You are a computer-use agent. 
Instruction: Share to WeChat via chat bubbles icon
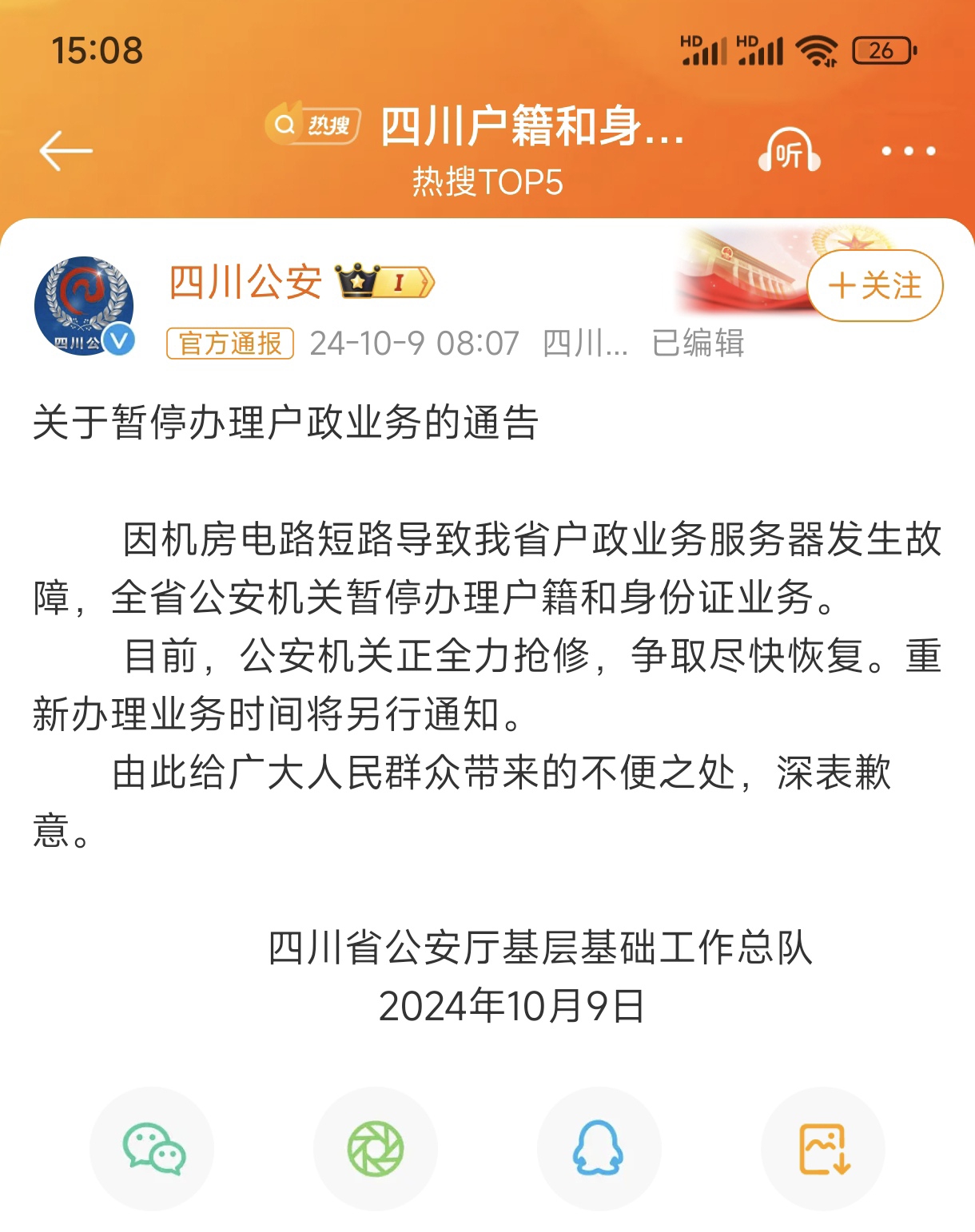point(152,1149)
